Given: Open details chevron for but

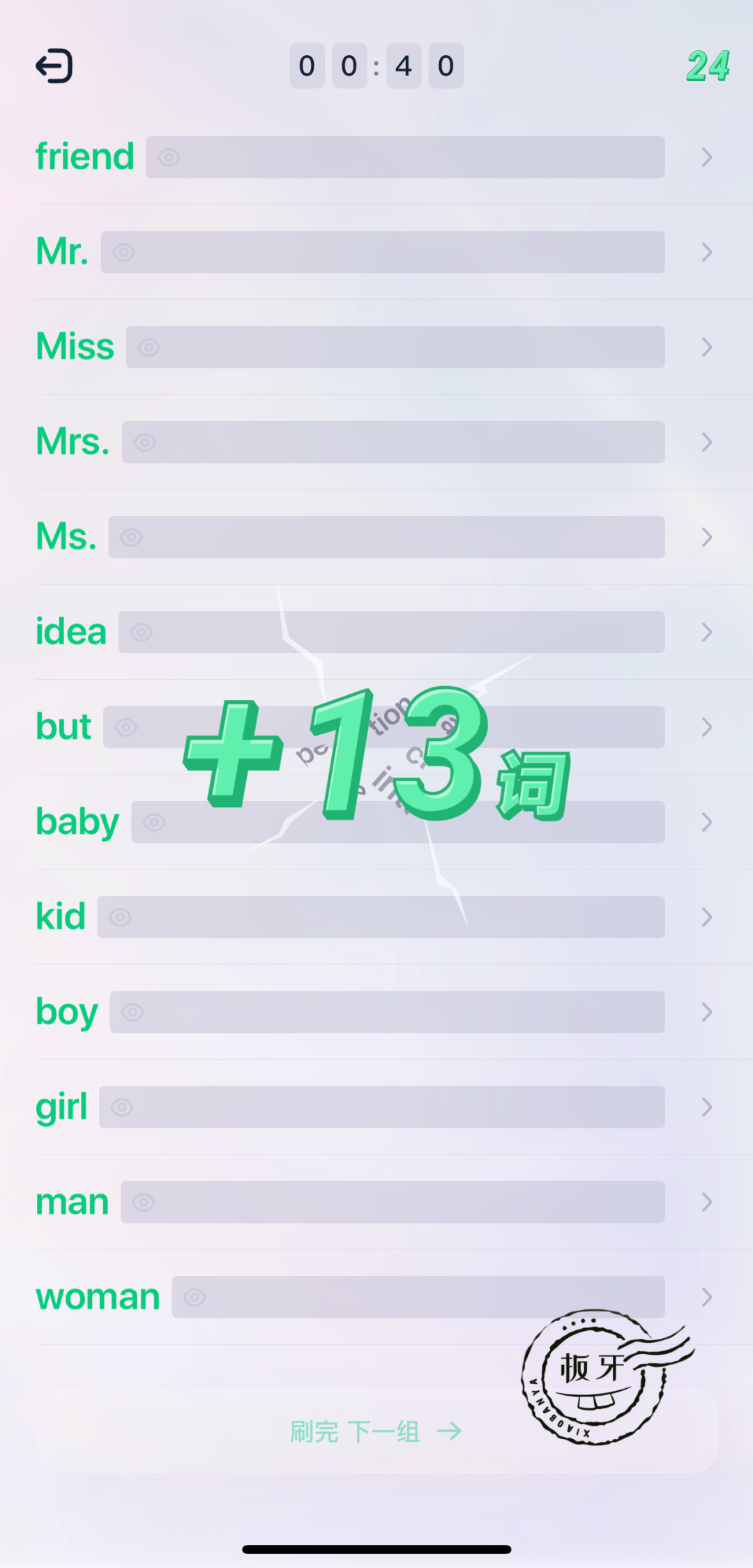Looking at the screenshot, I should 707,727.
